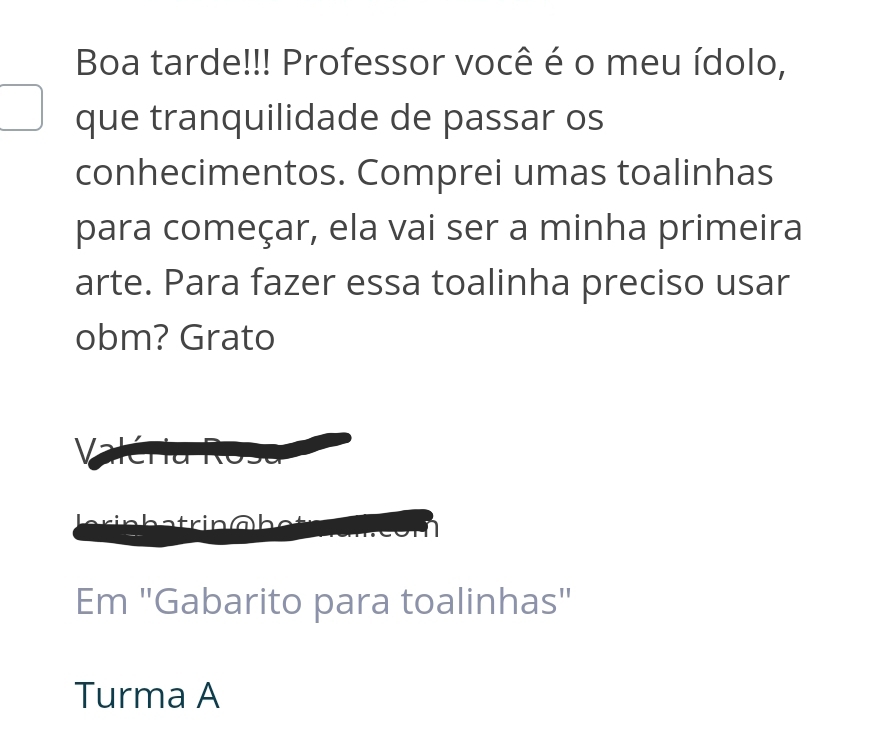Open the "Gabarito para toalinhas" post link
Viewport: 889px width, 751px height.
point(324,601)
